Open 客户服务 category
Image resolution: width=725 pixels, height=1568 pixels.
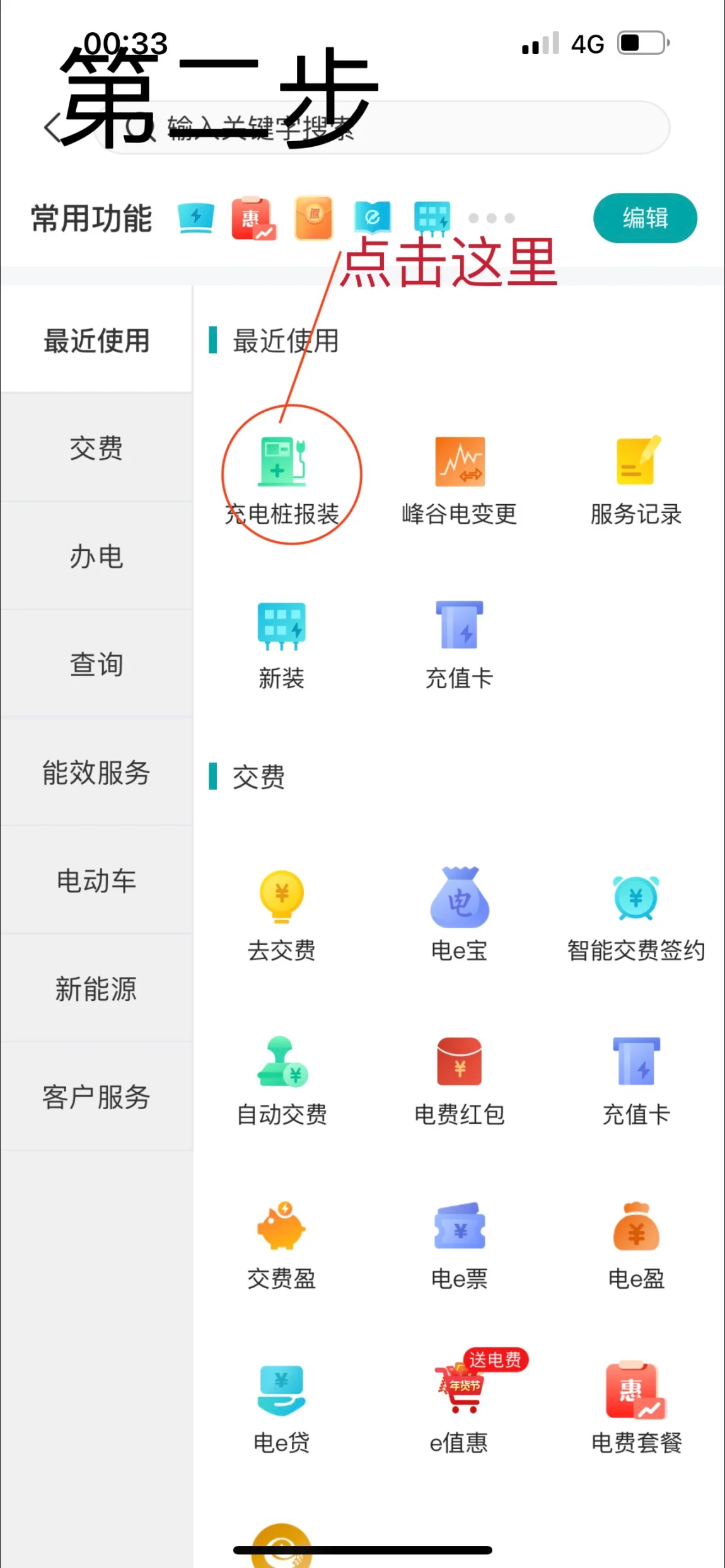point(96,1097)
